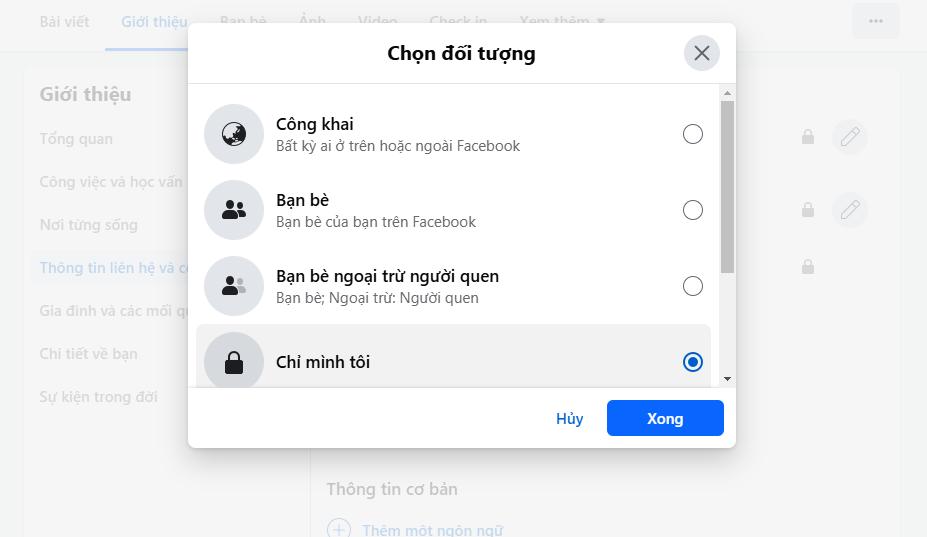Tap Hủy to cancel the selection
The height and width of the screenshot is (537, 927).
pos(569,419)
